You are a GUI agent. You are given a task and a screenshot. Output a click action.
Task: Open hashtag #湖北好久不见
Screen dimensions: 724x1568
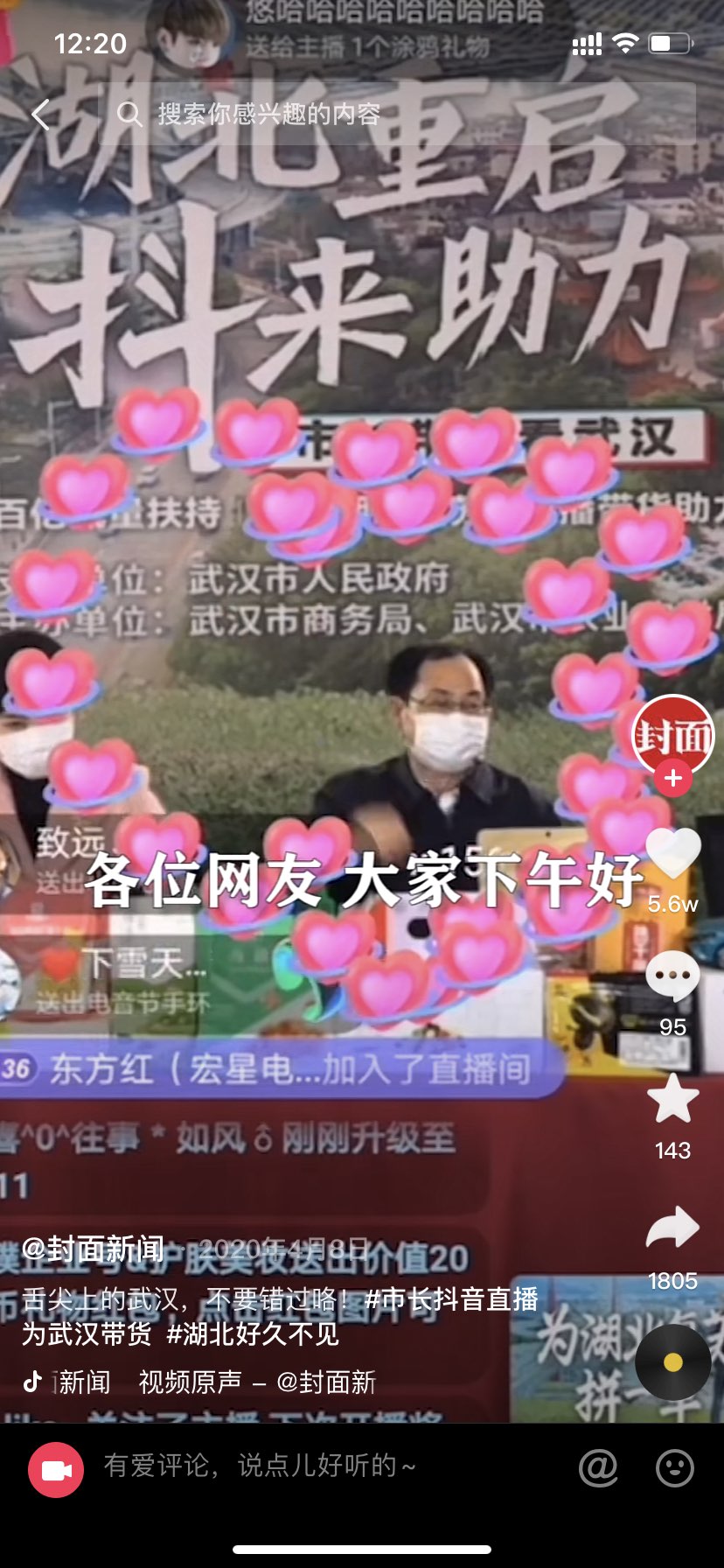(253, 1334)
